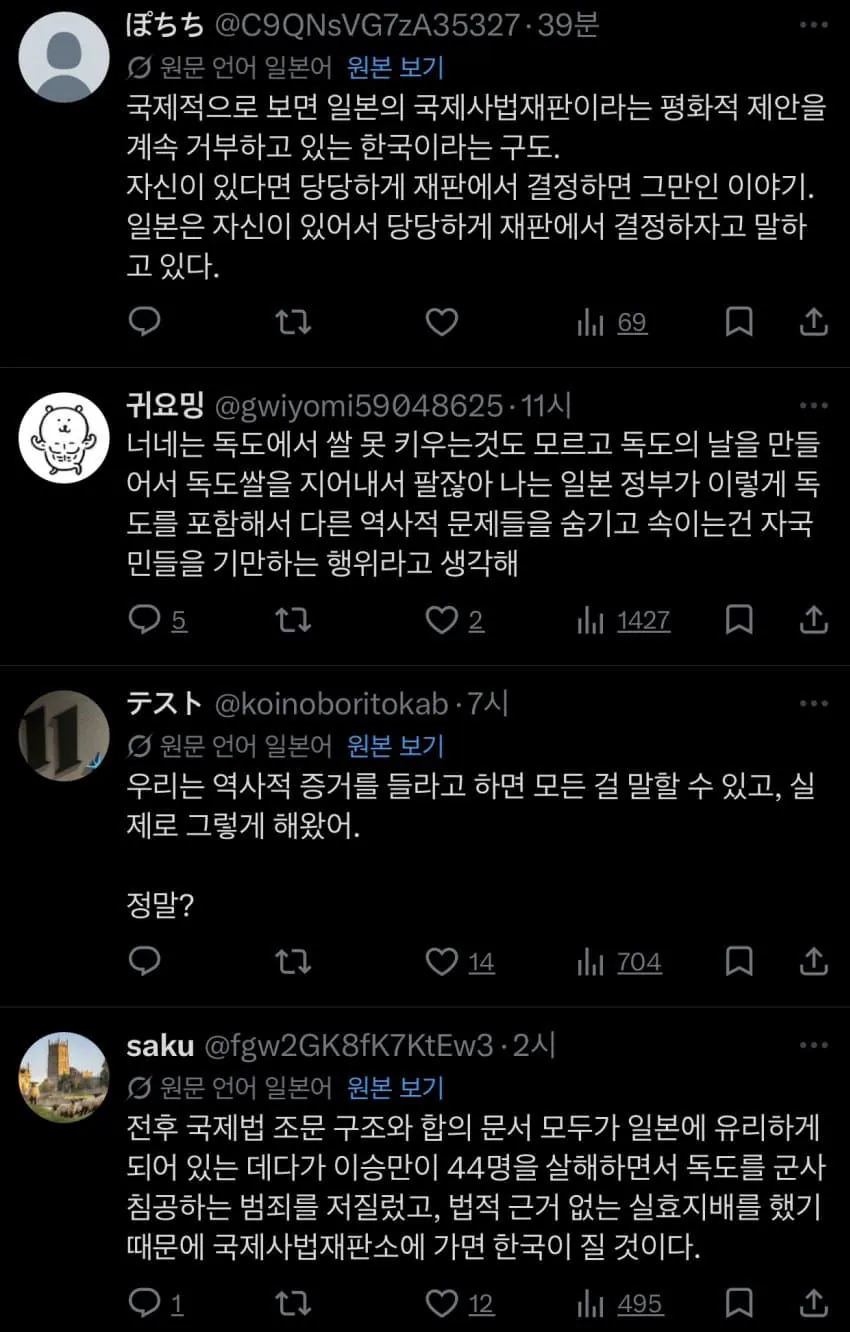Like テスト's tweet using the heart icon

point(440,962)
